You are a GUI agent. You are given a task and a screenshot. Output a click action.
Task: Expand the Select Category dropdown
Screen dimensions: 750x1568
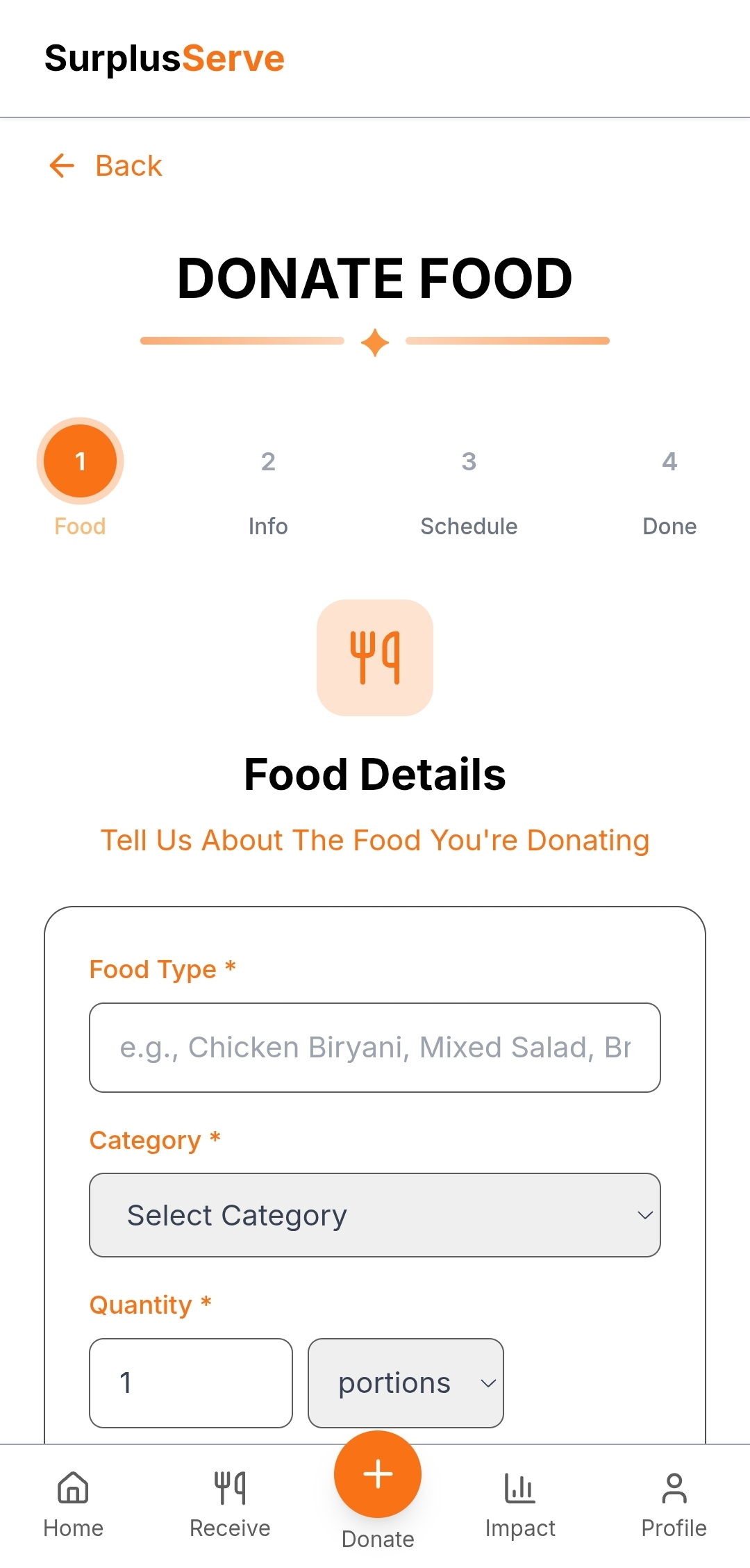pos(375,1215)
